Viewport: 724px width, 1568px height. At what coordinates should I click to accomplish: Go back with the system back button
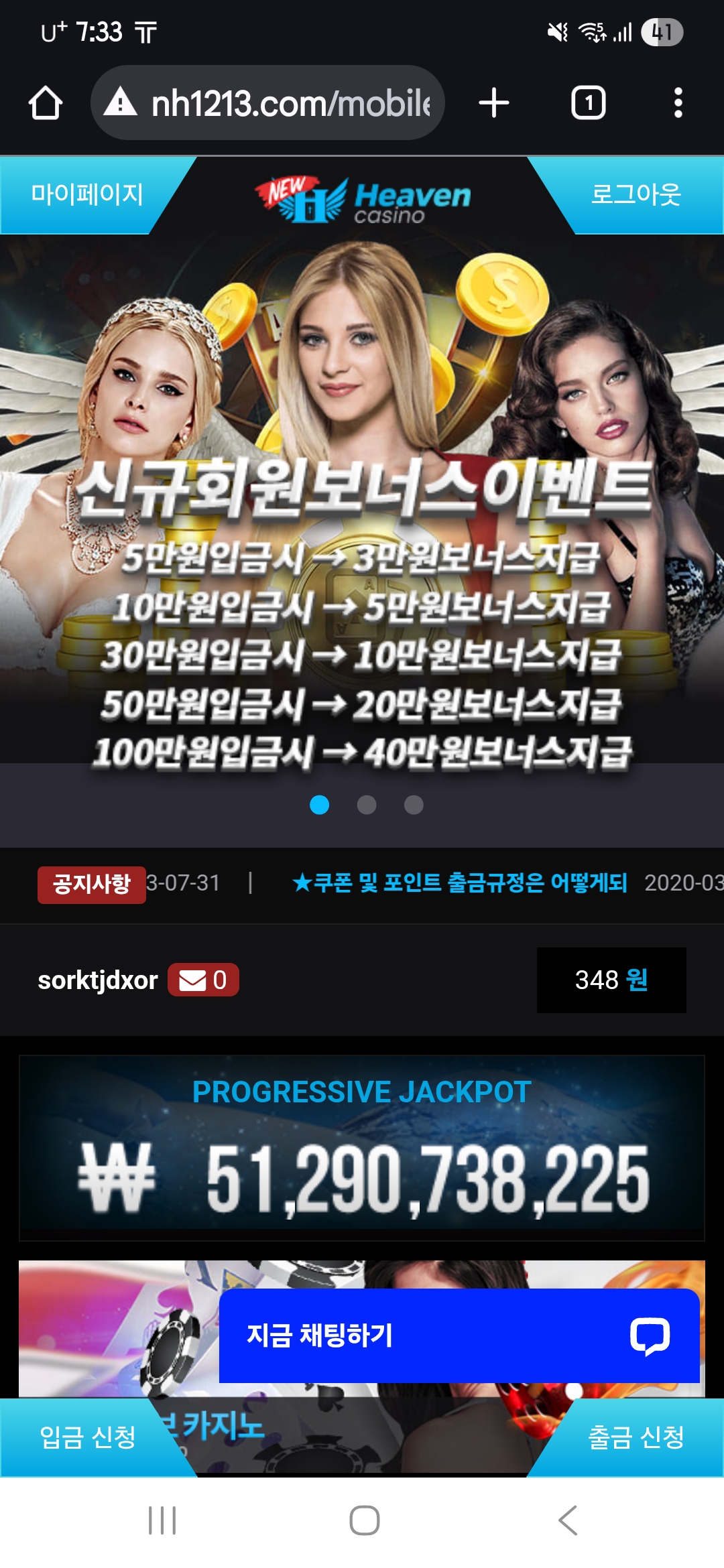coord(567,1520)
